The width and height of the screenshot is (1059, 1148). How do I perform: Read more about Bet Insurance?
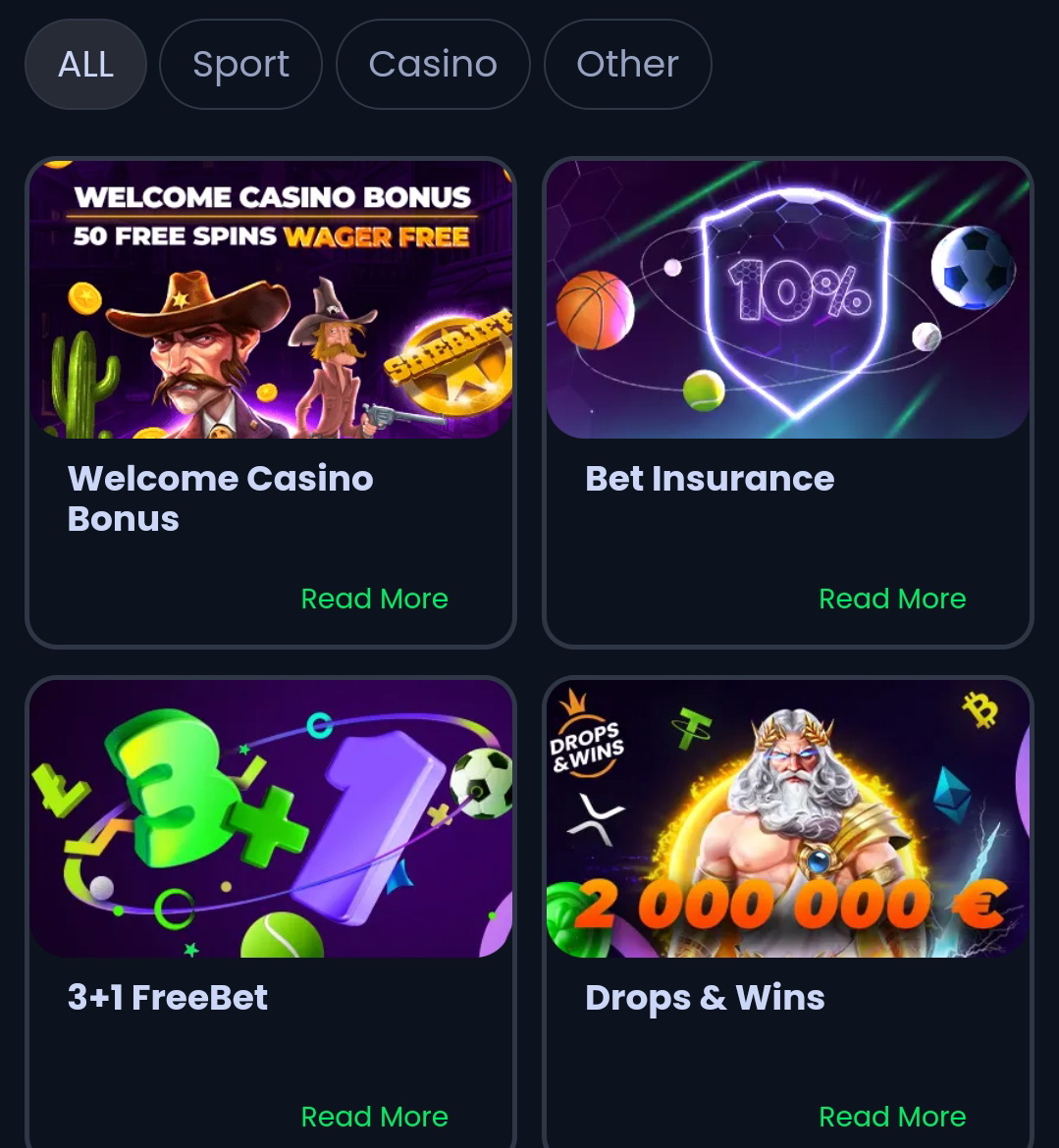click(892, 599)
